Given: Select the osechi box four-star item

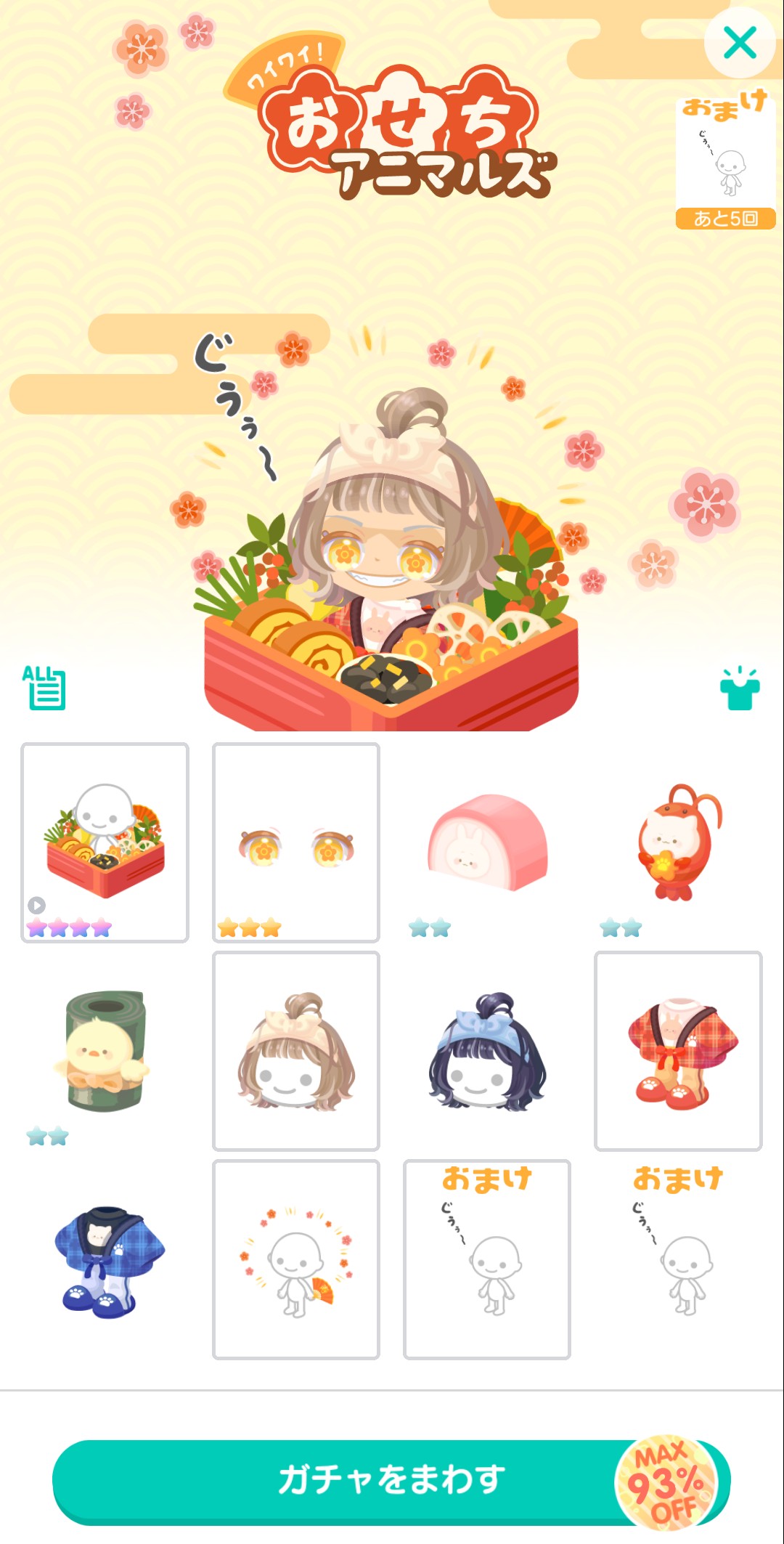Looking at the screenshot, I should [x=105, y=842].
